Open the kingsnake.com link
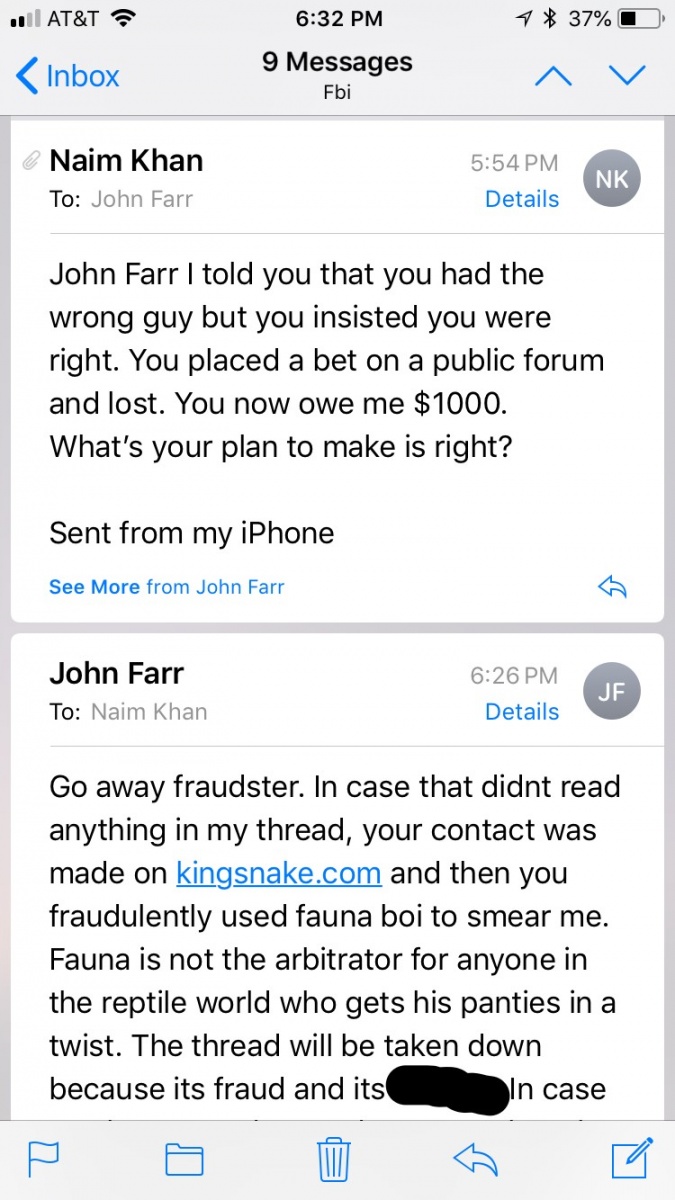Viewport: 675px width, 1200px height. pos(279,873)
